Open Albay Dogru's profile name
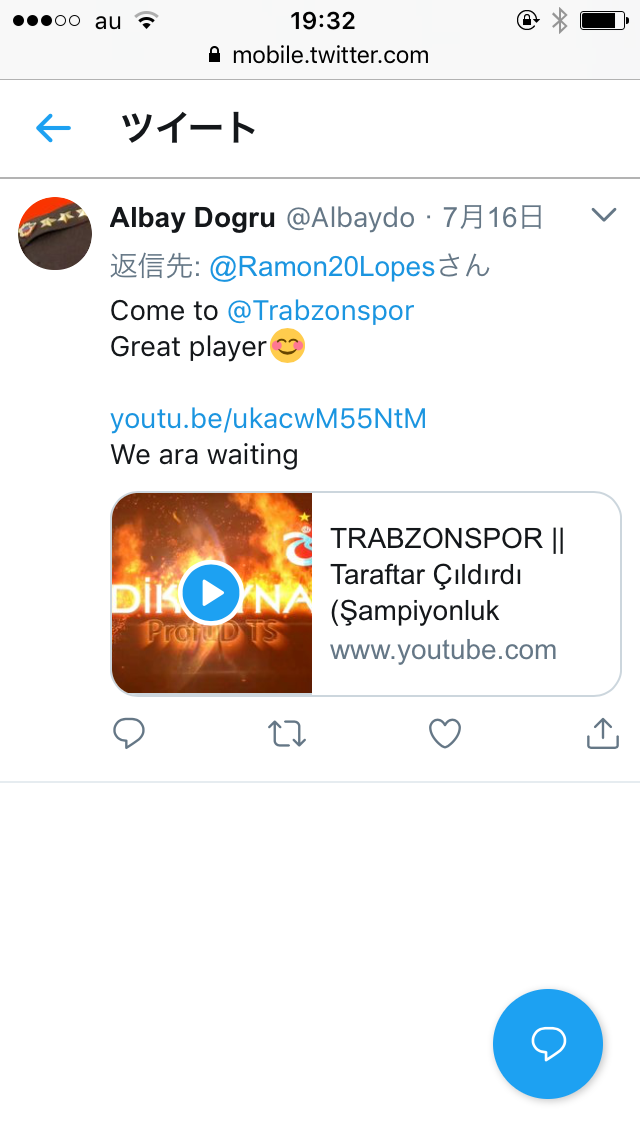This screenshot has width=640, height=1136. pyautogui.click(x=192, y=217)
